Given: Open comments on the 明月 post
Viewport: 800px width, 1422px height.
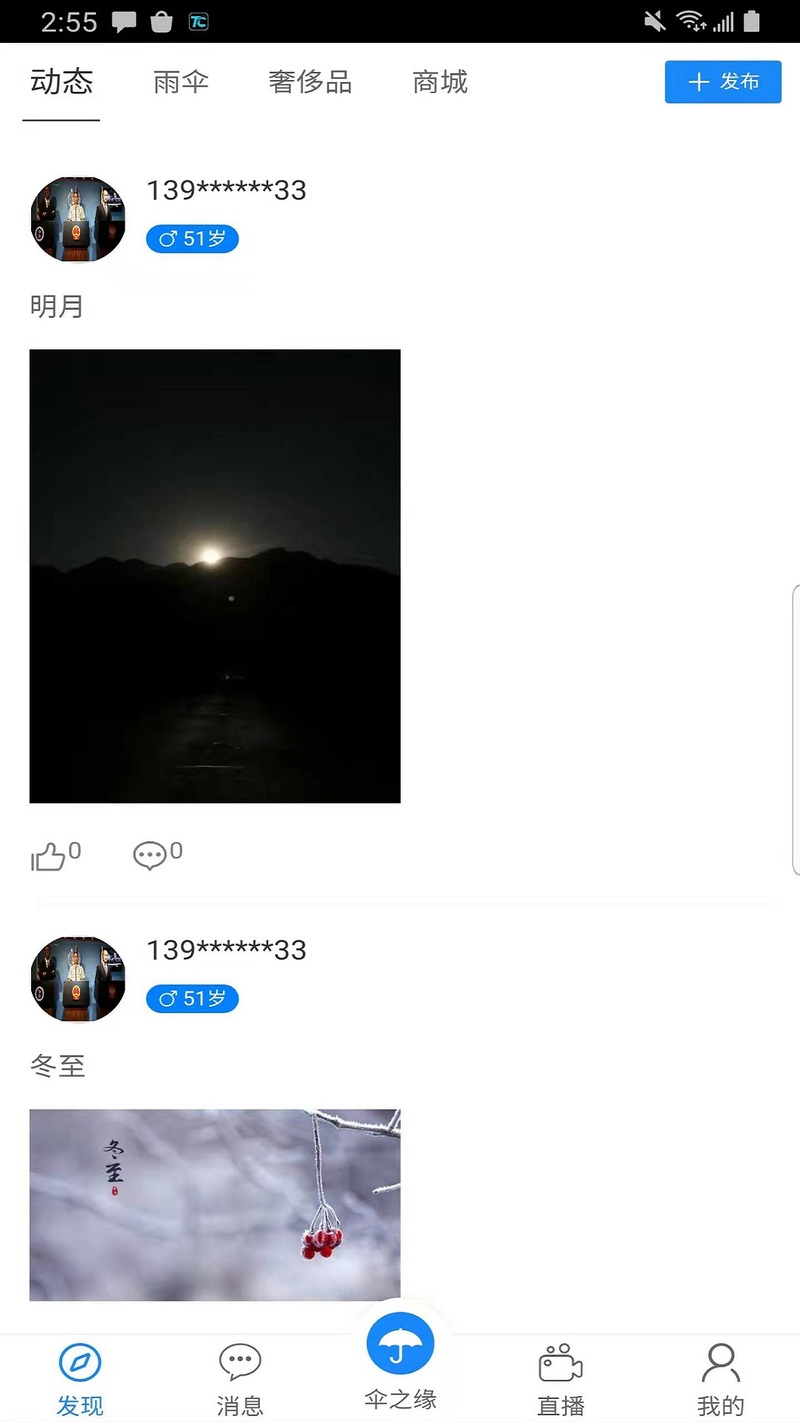Looking at the screenshot, I should click(158, 855).
